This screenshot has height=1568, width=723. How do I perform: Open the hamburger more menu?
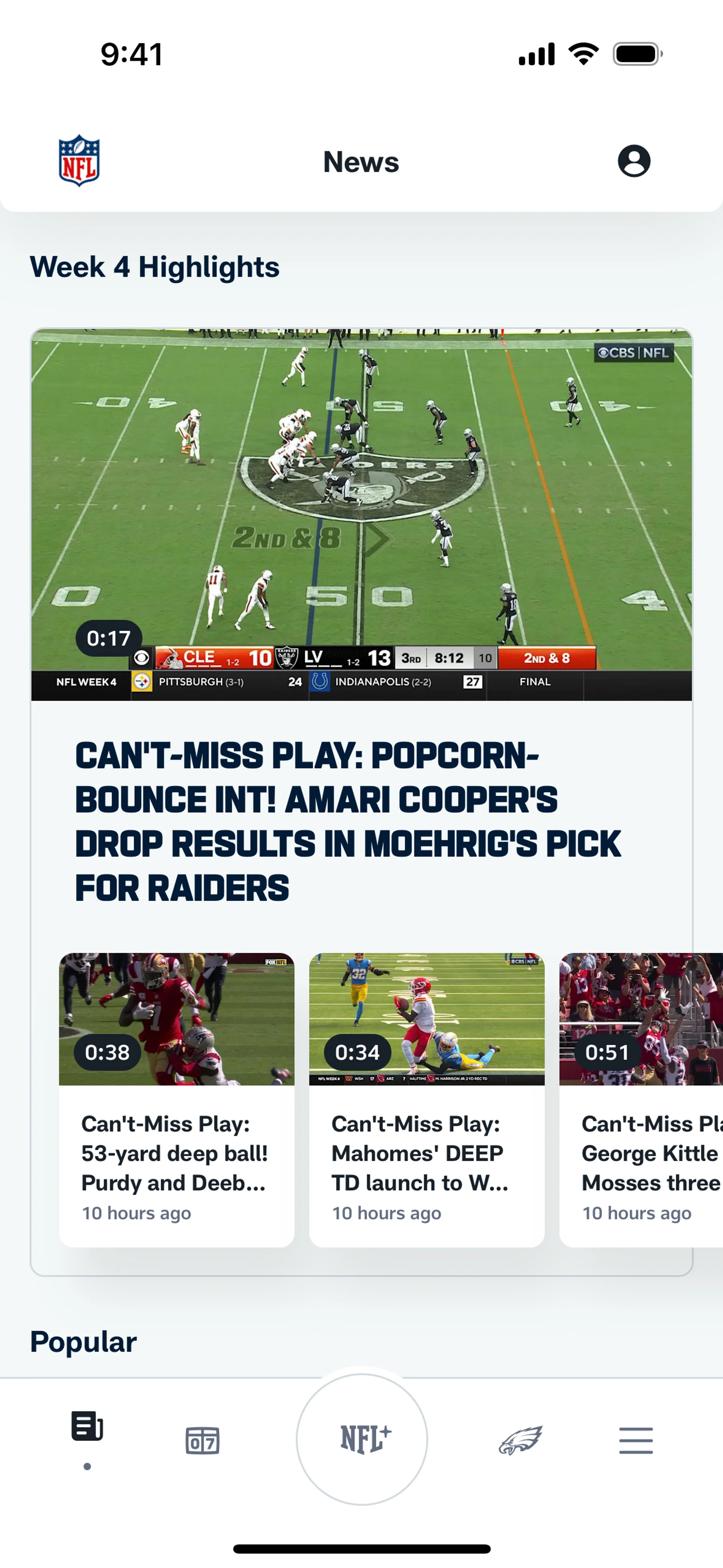pyautogui.click(x=636, y=1441)
